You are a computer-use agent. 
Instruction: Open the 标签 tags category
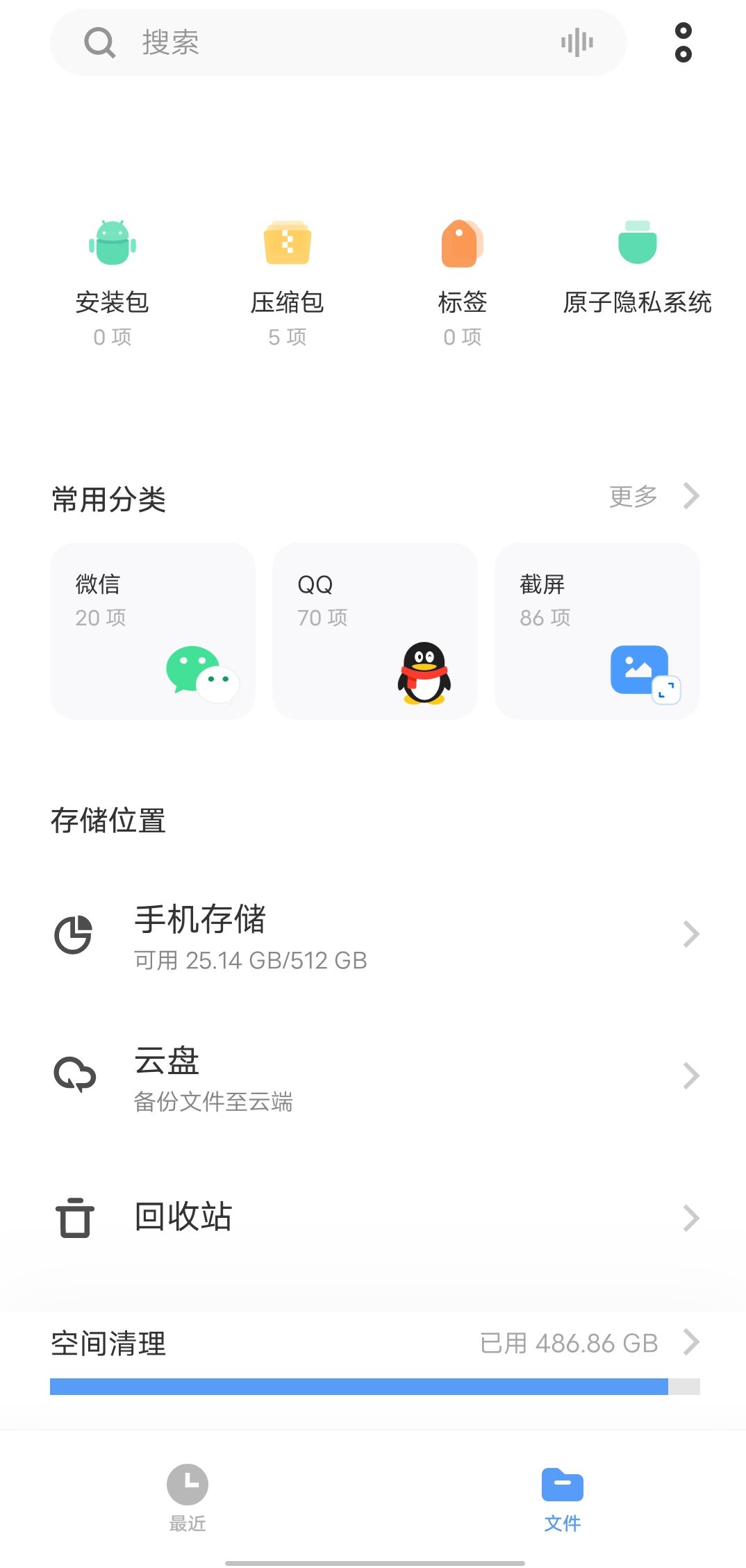pos(462,283)
